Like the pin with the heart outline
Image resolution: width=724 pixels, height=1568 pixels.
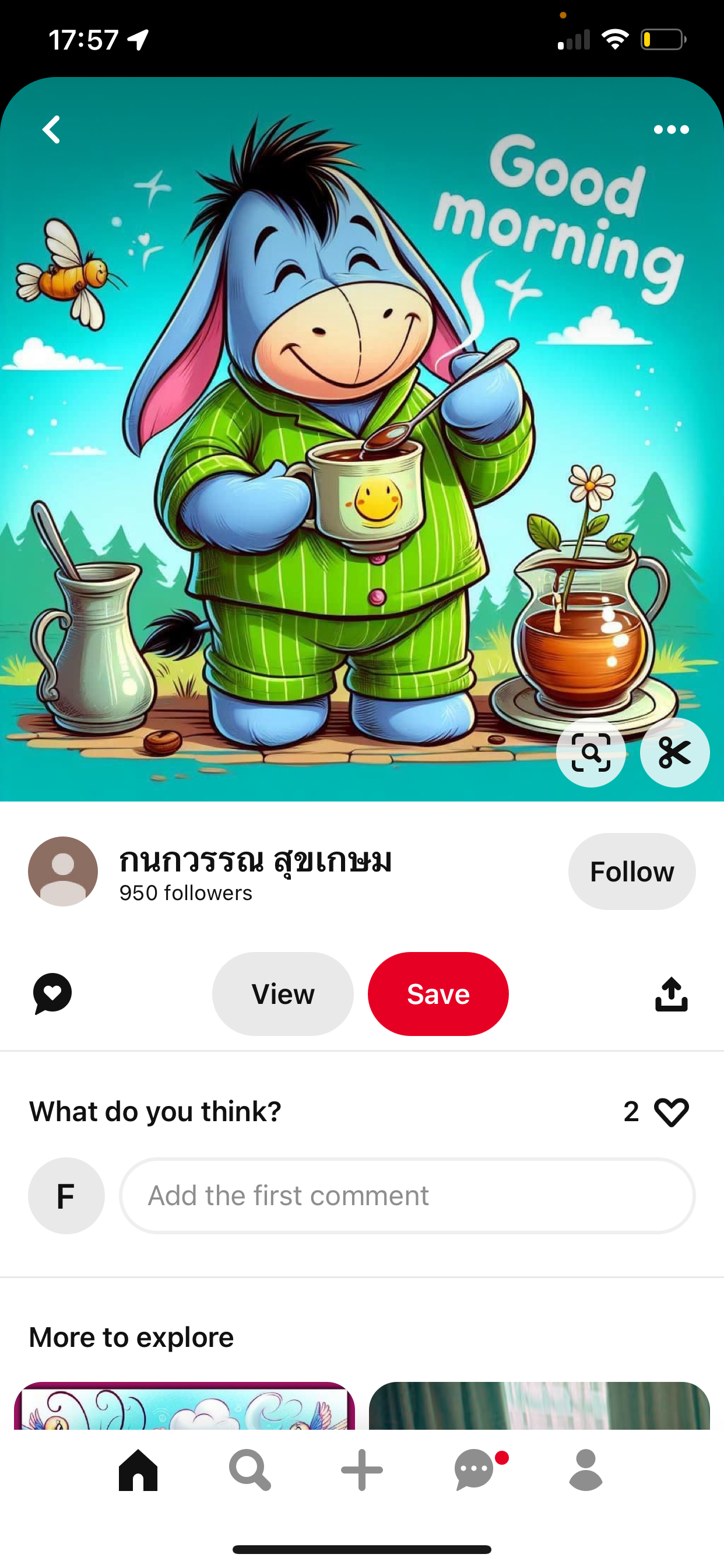click(671, 1111)
